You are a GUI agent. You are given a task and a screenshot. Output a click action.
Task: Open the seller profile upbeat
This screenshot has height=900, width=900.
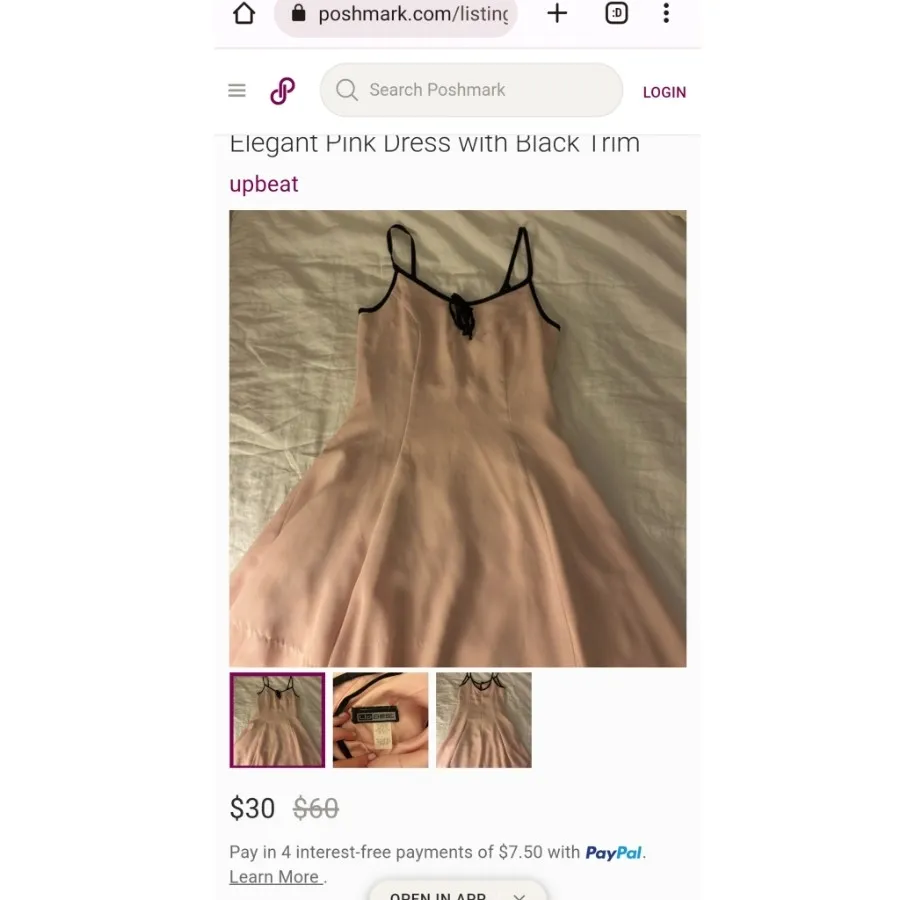pos(264,184)
